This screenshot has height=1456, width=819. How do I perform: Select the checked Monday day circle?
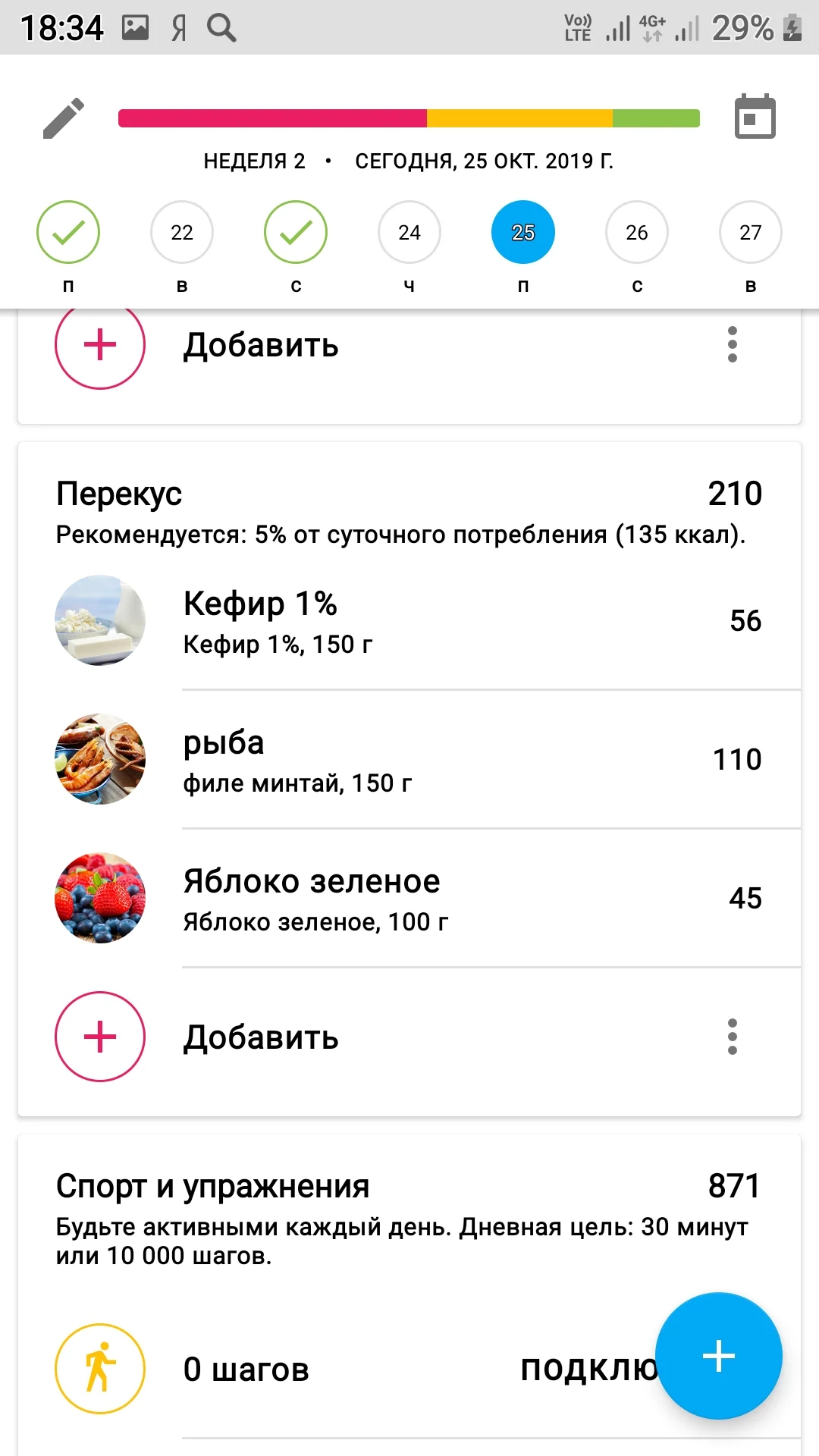68,232
